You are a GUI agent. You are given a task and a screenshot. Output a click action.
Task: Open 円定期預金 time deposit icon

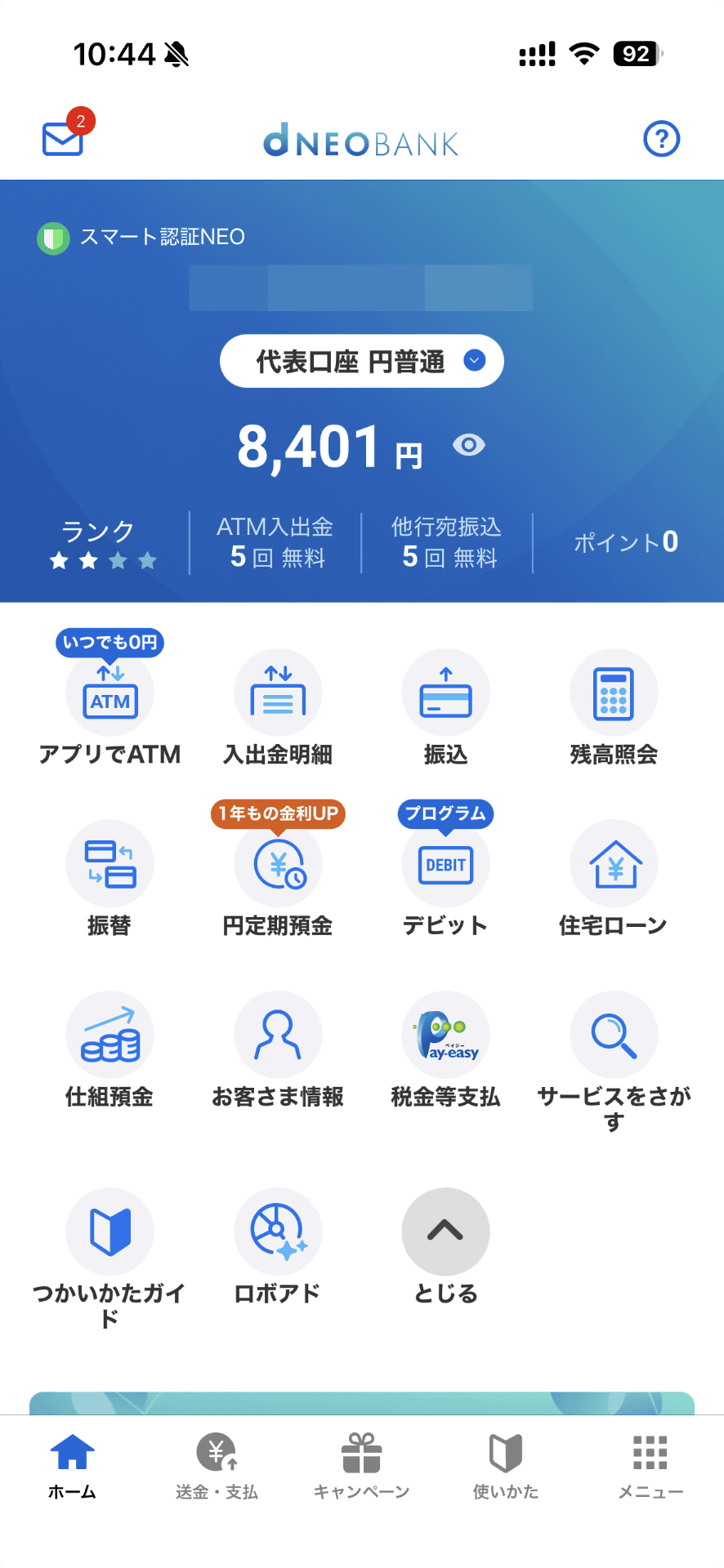point(278,863)
